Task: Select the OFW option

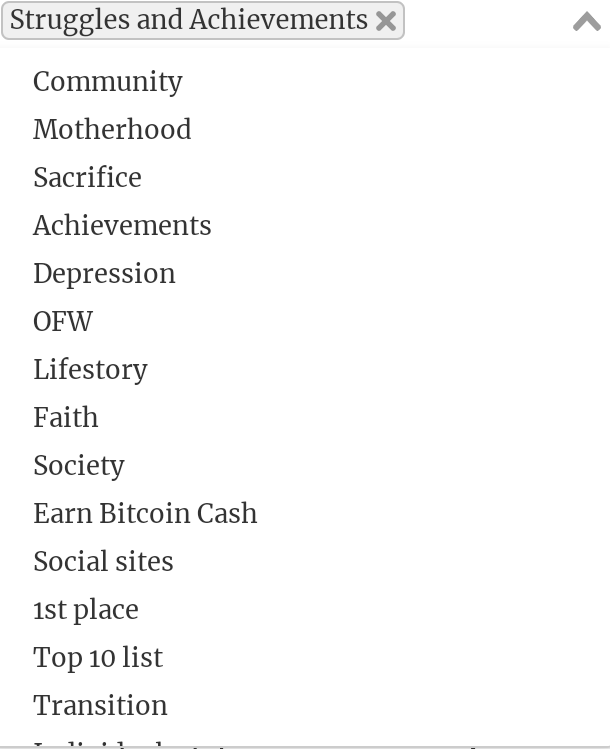Action: pos(305,321)
